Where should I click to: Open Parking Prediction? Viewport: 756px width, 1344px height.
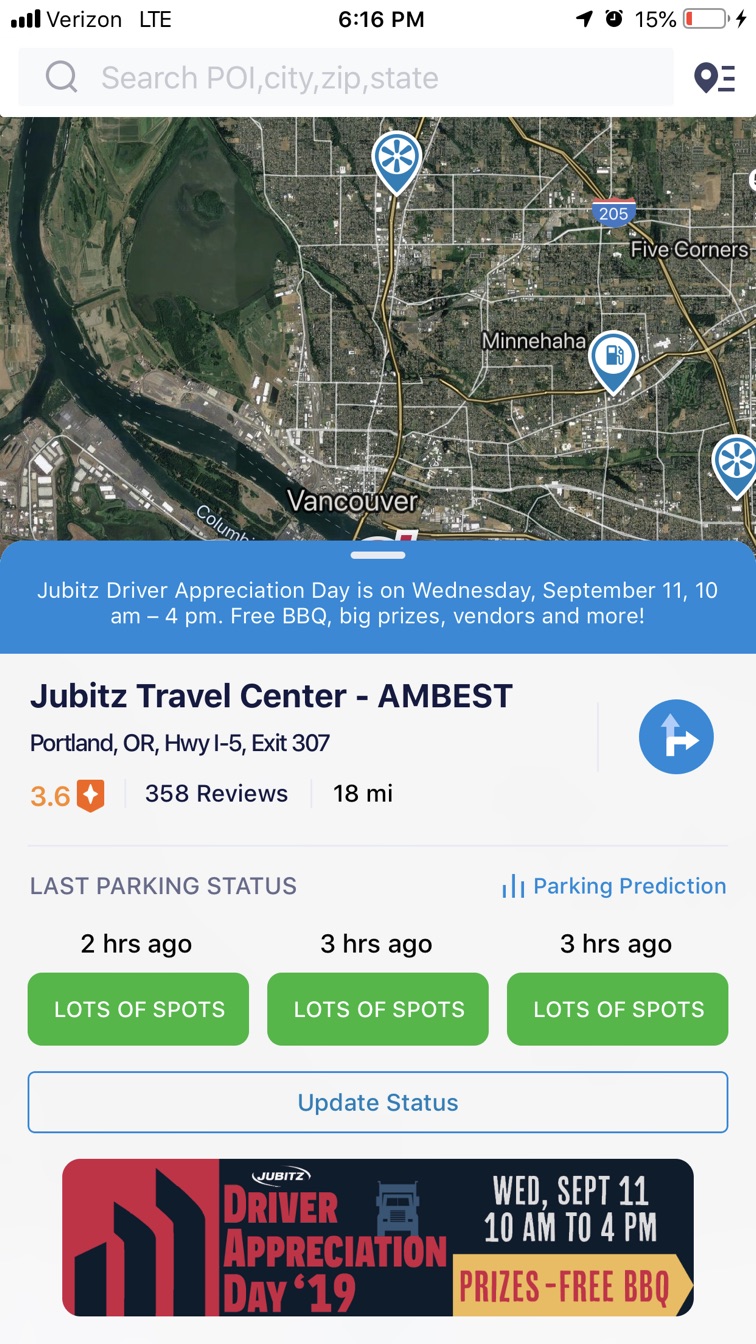[614, 886]
